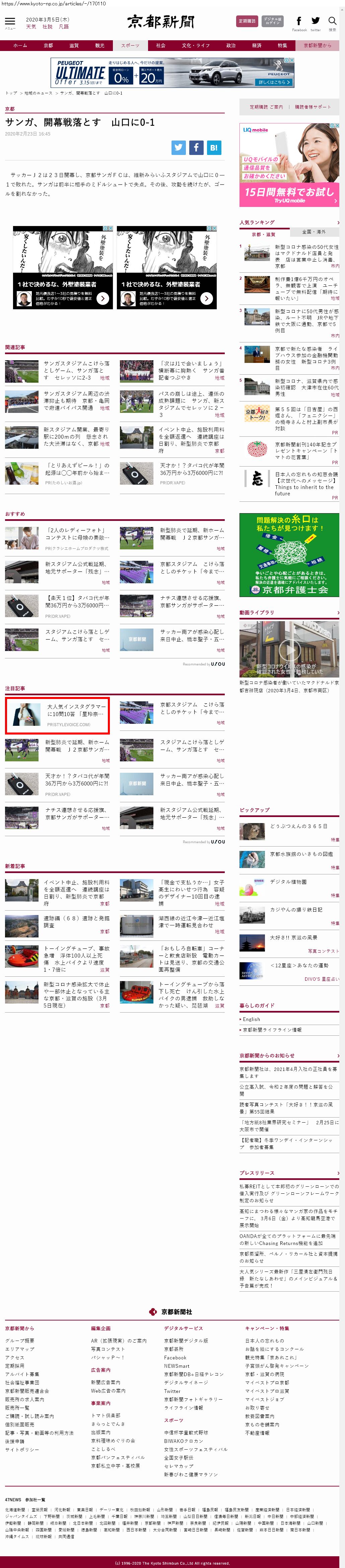Open the hamburger menu
The width and height of the screenshot is (345, 1568).
coord(9,22)
